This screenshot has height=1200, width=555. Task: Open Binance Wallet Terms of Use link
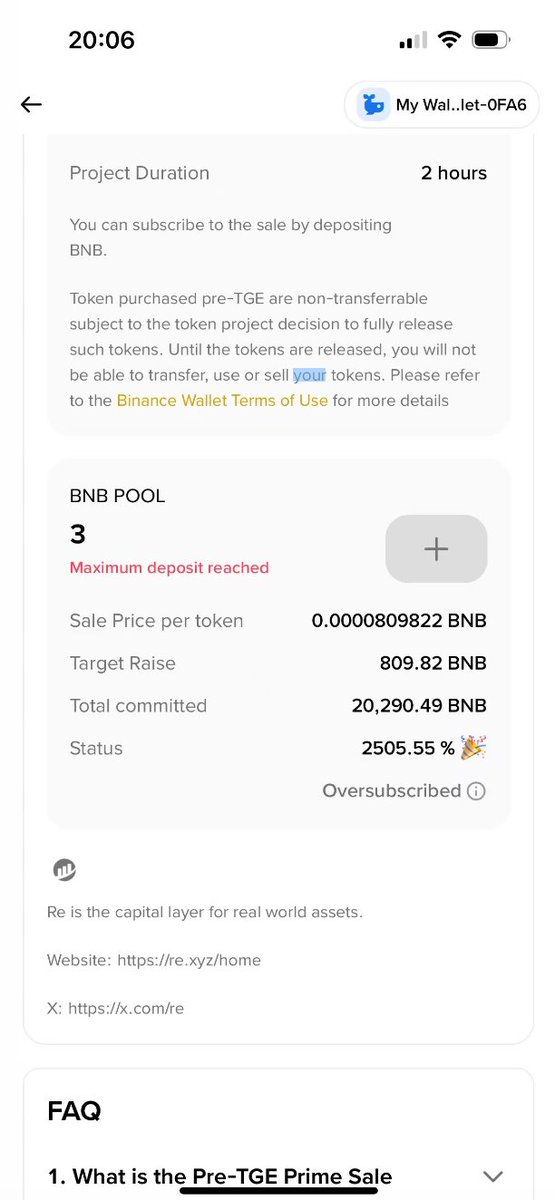pyautogui.click(x=222, y=401)
